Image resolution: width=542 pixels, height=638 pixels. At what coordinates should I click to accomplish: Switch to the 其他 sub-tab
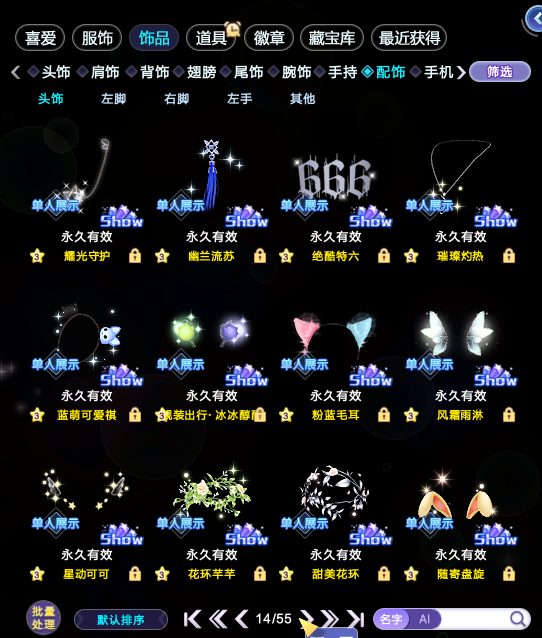(302, 98)
